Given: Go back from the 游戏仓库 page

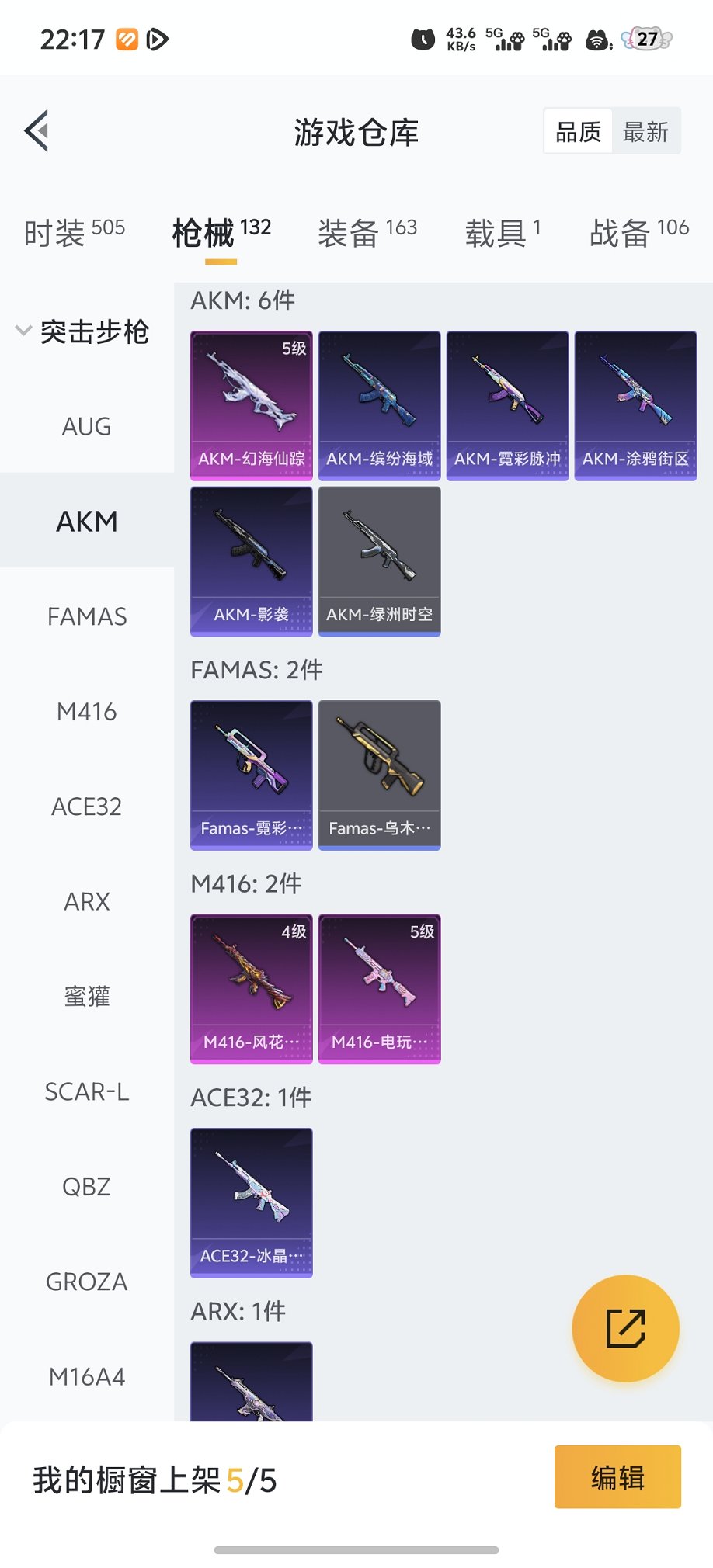Looking at the screenshot, I should pos(37,130).
